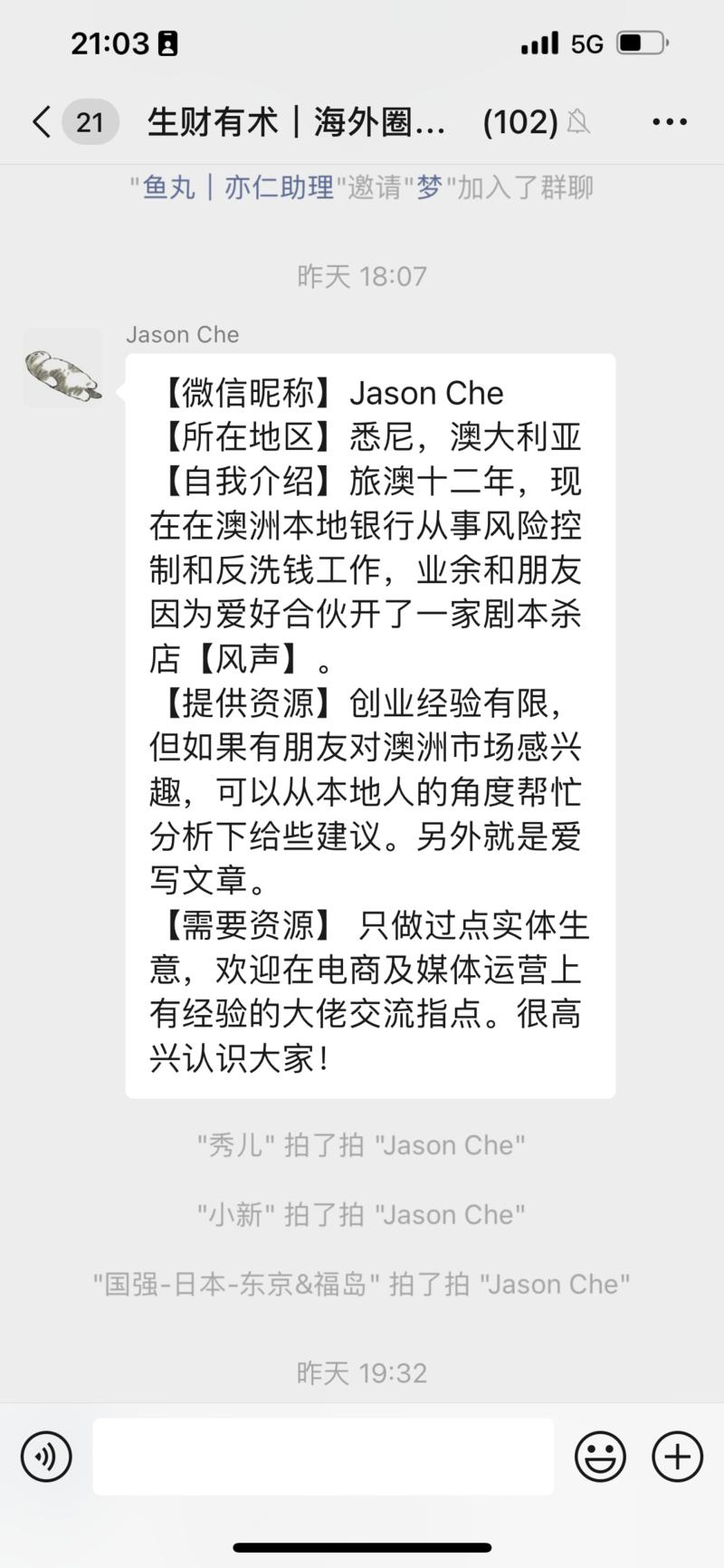
Task: Tap the unread count badge showing 21
Action: point(91,120)
